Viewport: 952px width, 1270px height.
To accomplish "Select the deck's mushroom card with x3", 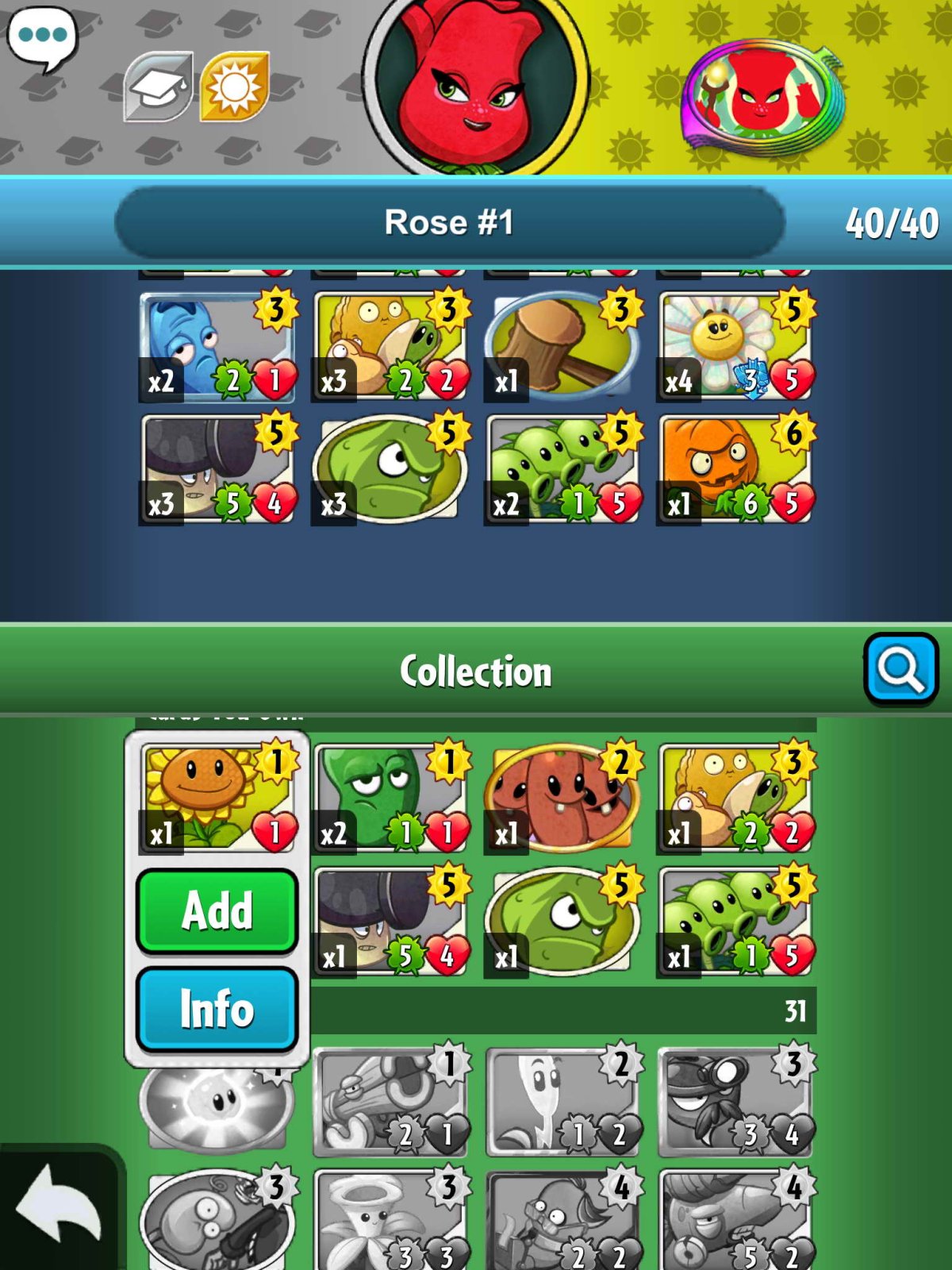I will 217,468.
